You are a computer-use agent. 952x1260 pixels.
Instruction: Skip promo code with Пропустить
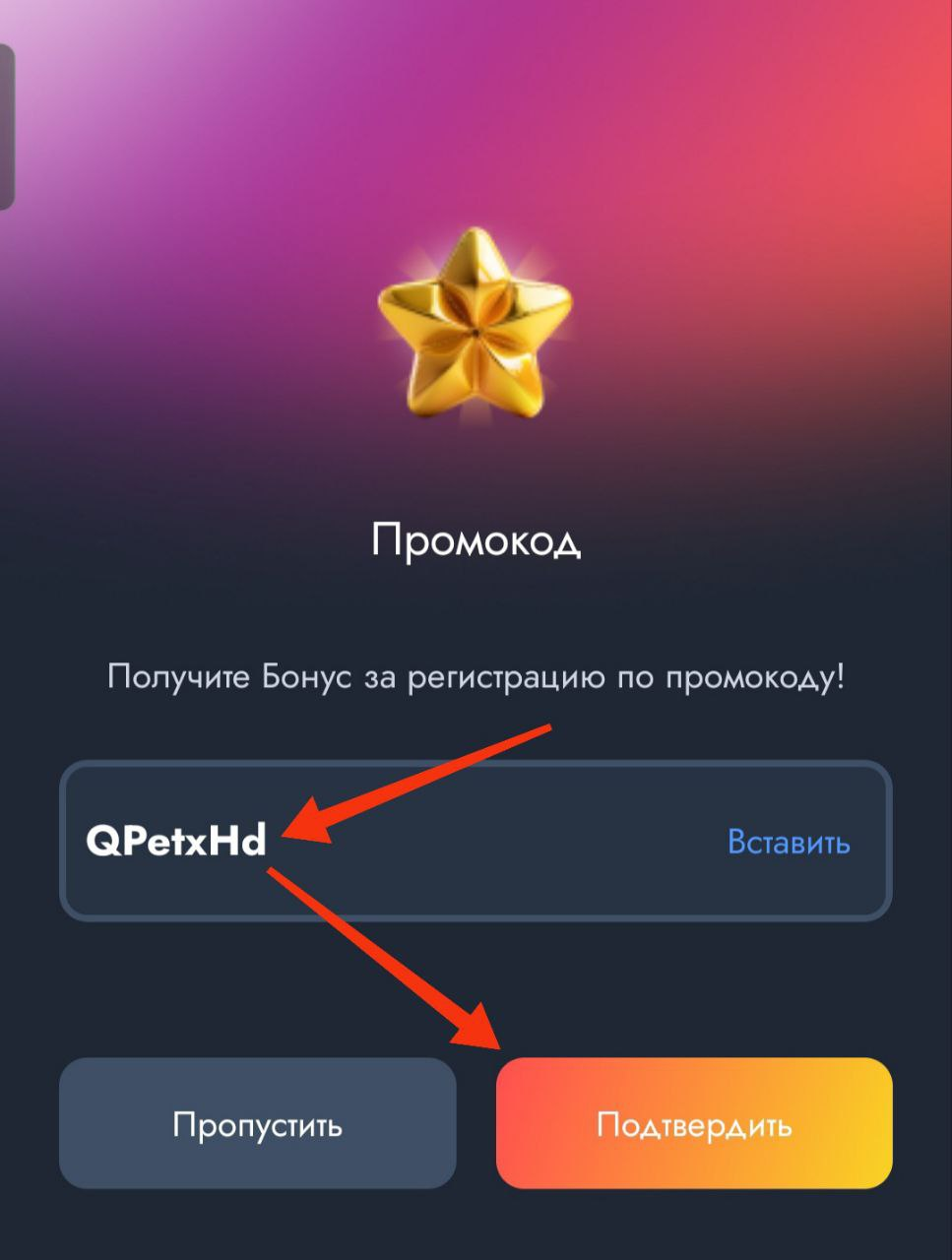[x=258, y=1124]
